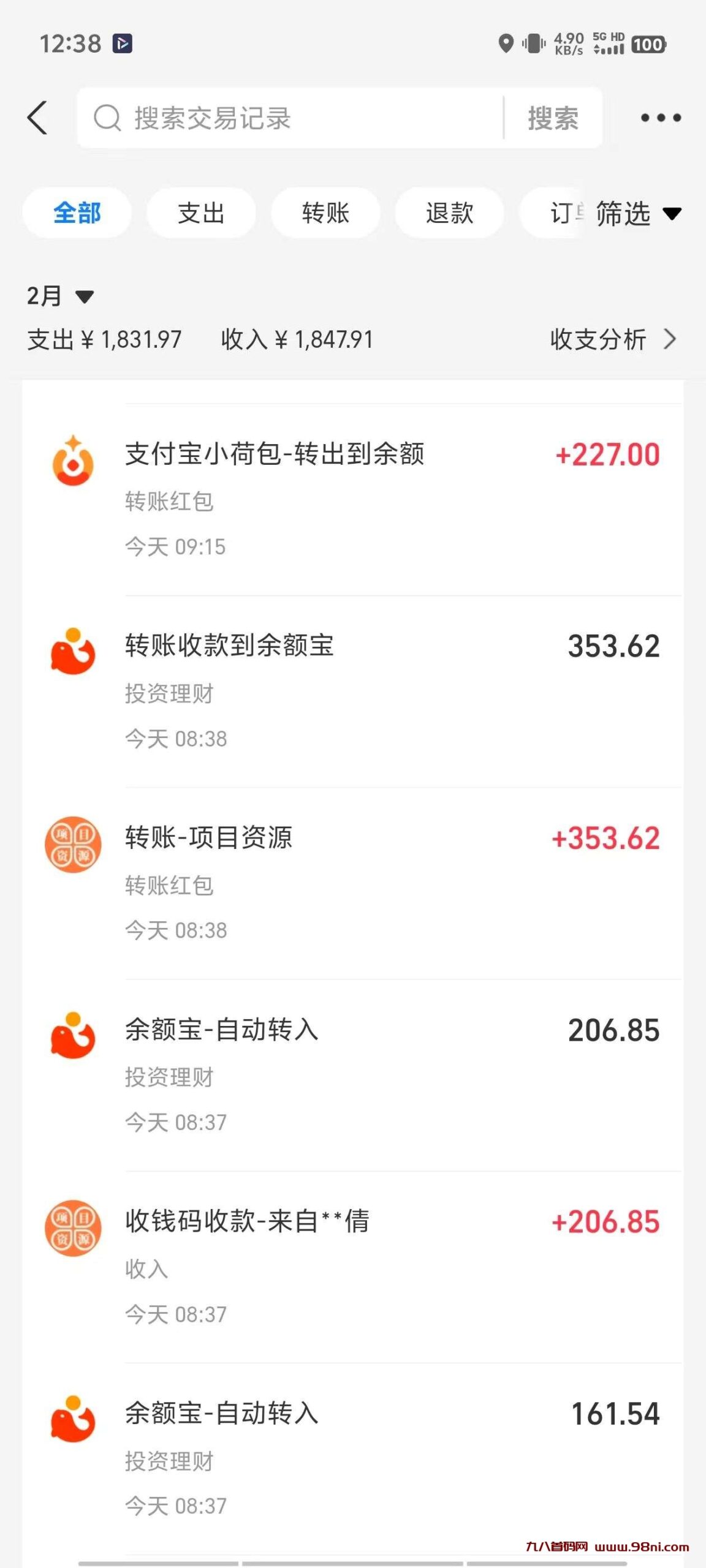Viewport: 706px width, 1568px height.
Task: Switch to the 转账 tab
Action: [325, 213]
